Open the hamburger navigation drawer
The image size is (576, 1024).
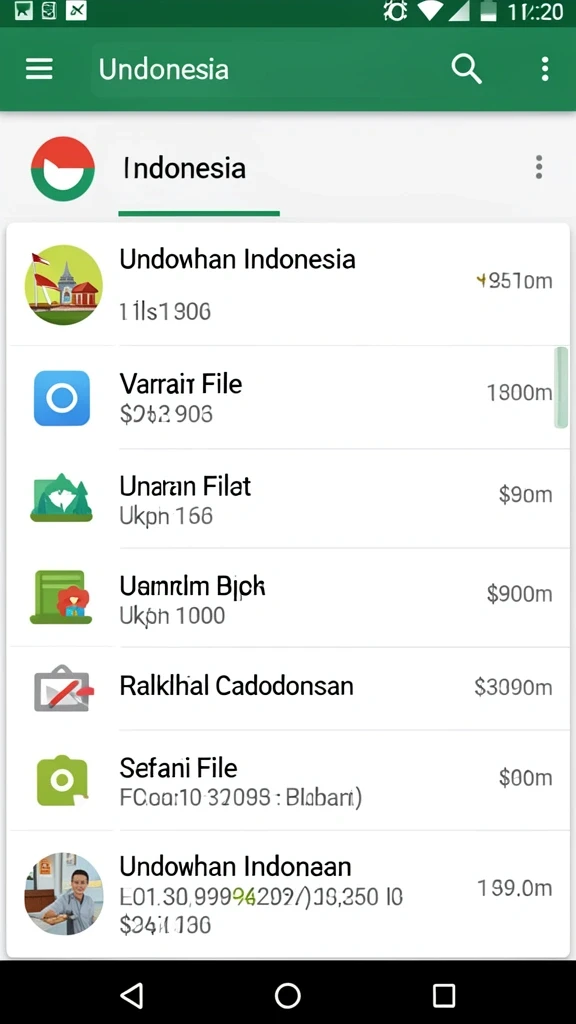pos(39,69)
